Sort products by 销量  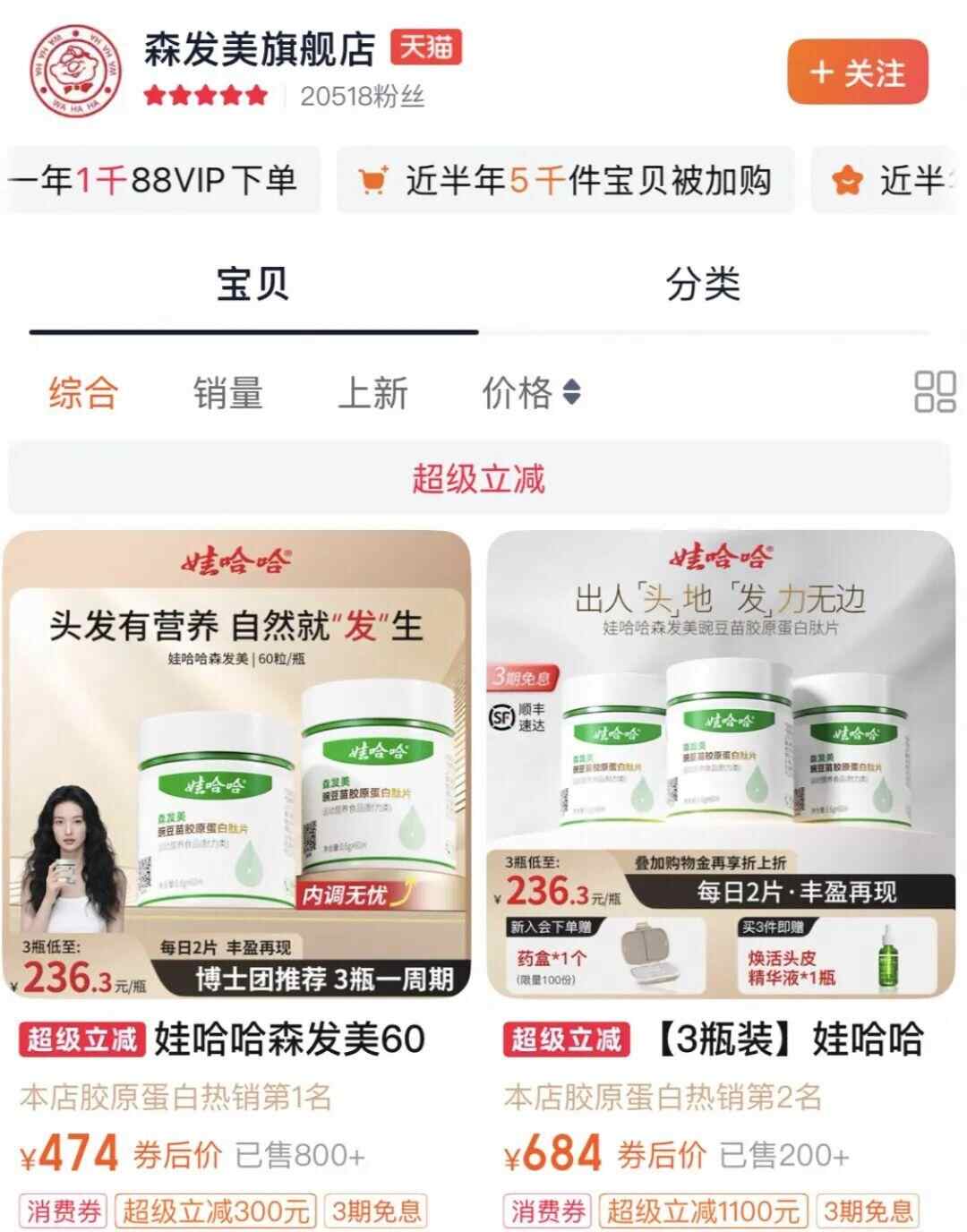pyautogui.click(x=227, y=393)
